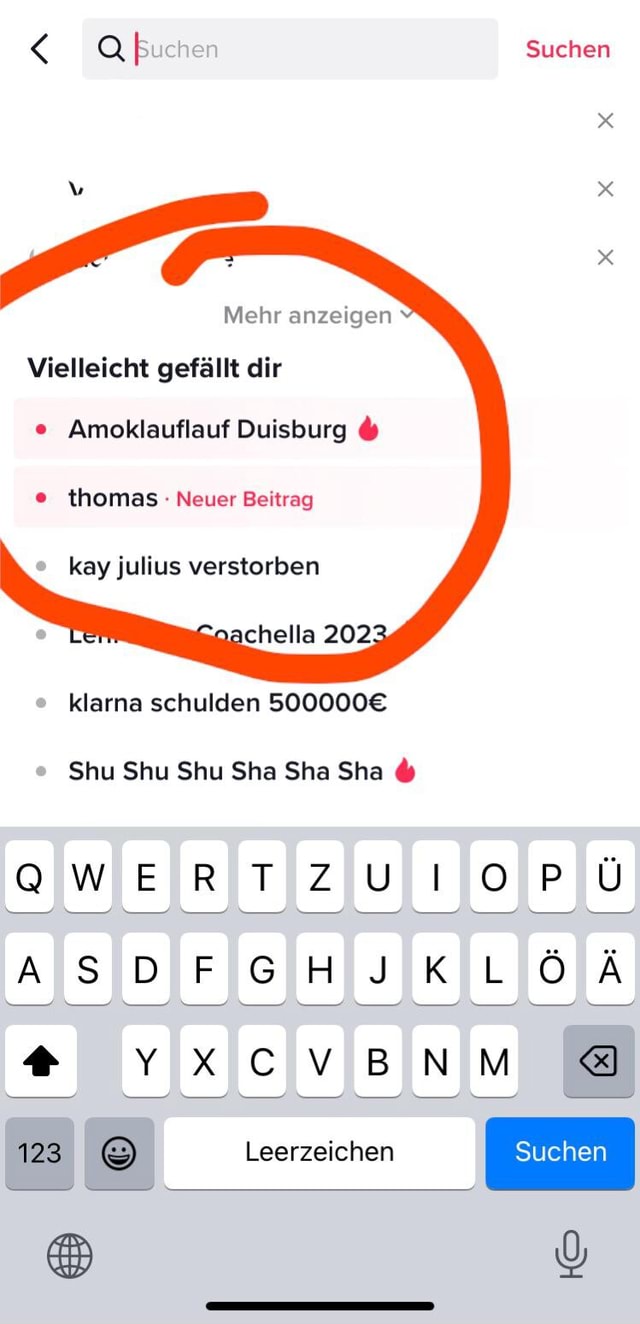Start dictation with the microphone key

coord(571,1254)
